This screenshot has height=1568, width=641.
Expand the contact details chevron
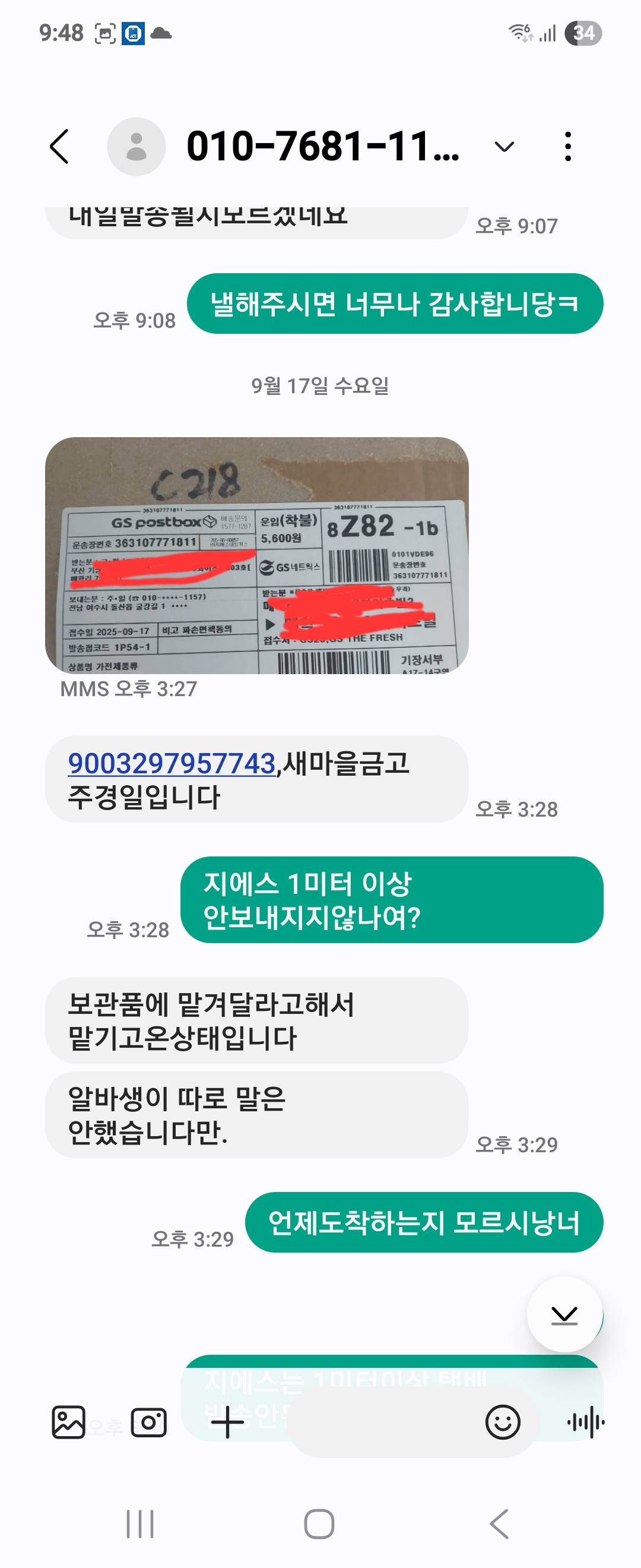coord(504,147)
